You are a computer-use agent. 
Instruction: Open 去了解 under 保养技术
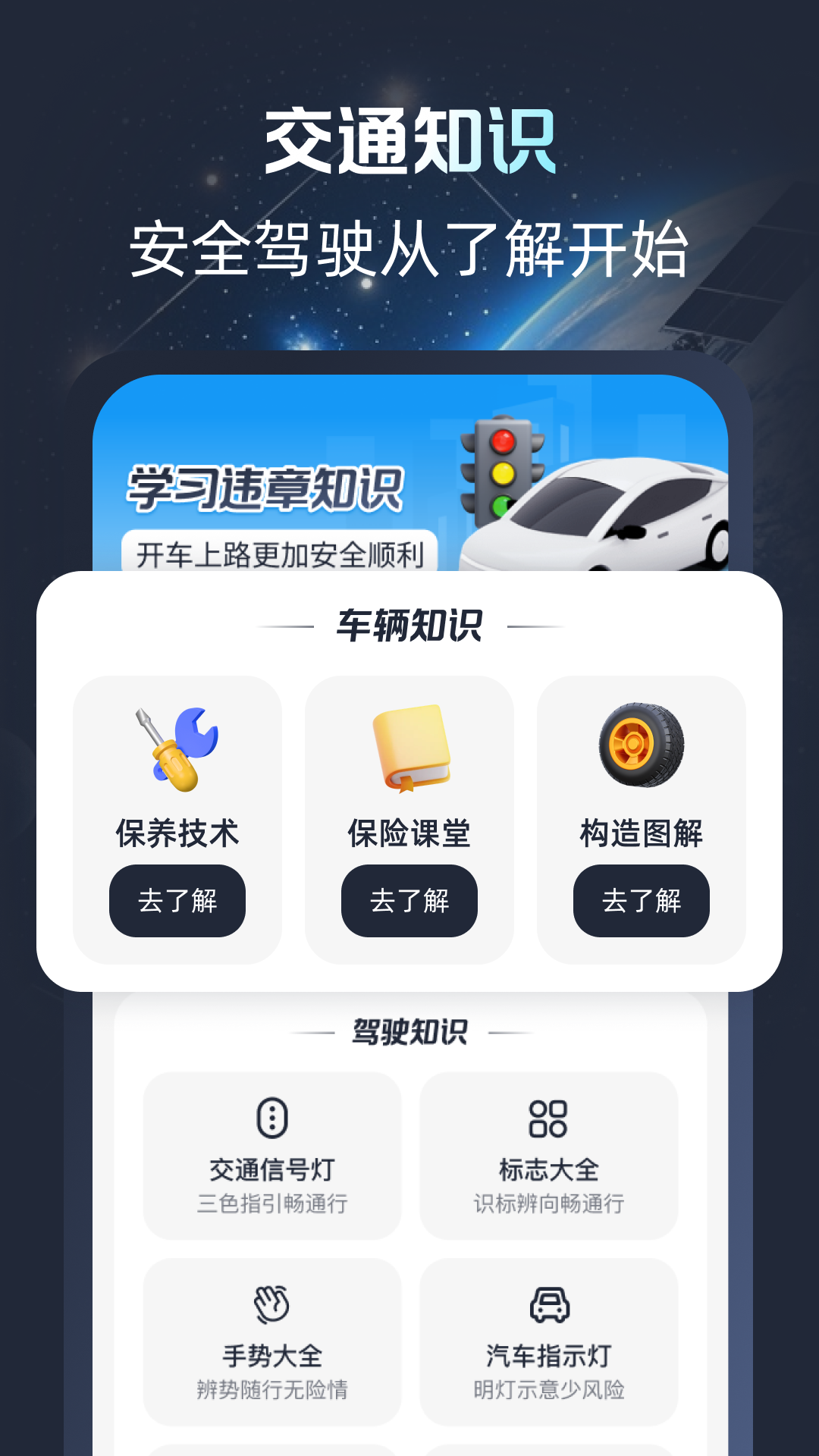pyautogui.click(x=177, y=902)
